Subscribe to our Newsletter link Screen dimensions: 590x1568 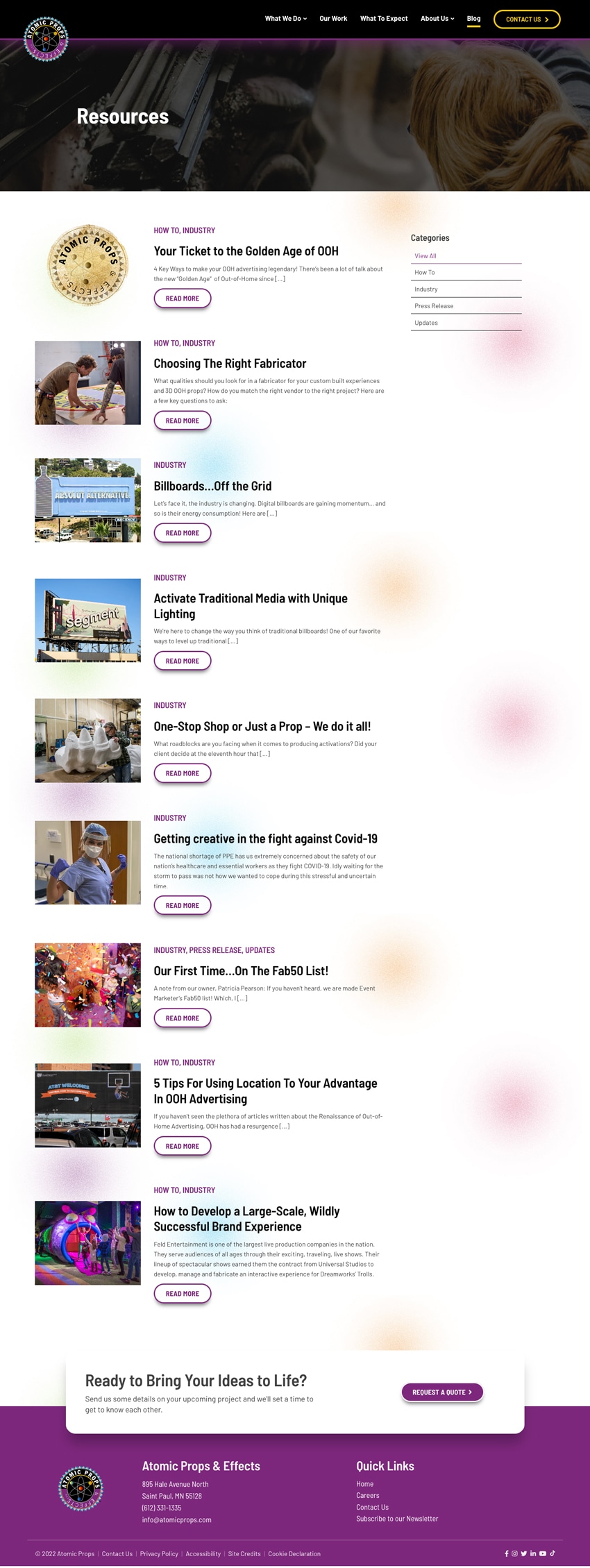[397, 1519]
